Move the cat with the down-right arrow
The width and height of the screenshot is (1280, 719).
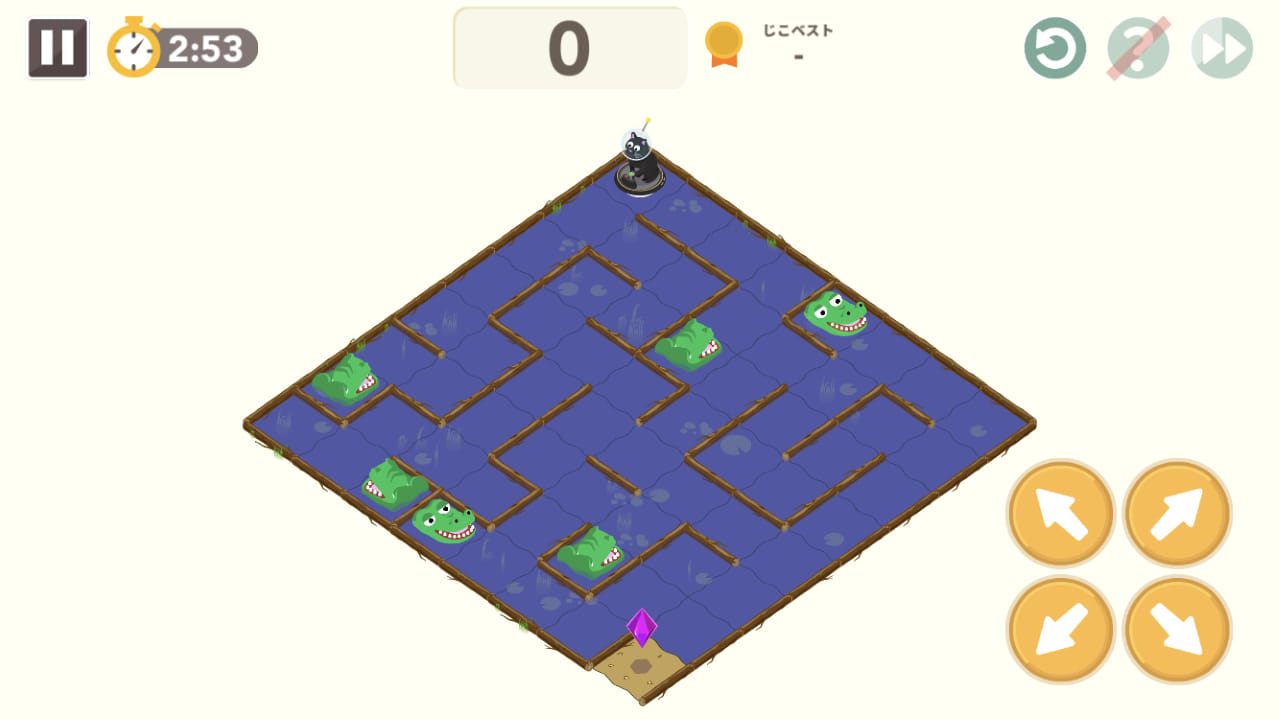tap(1177, 630)
